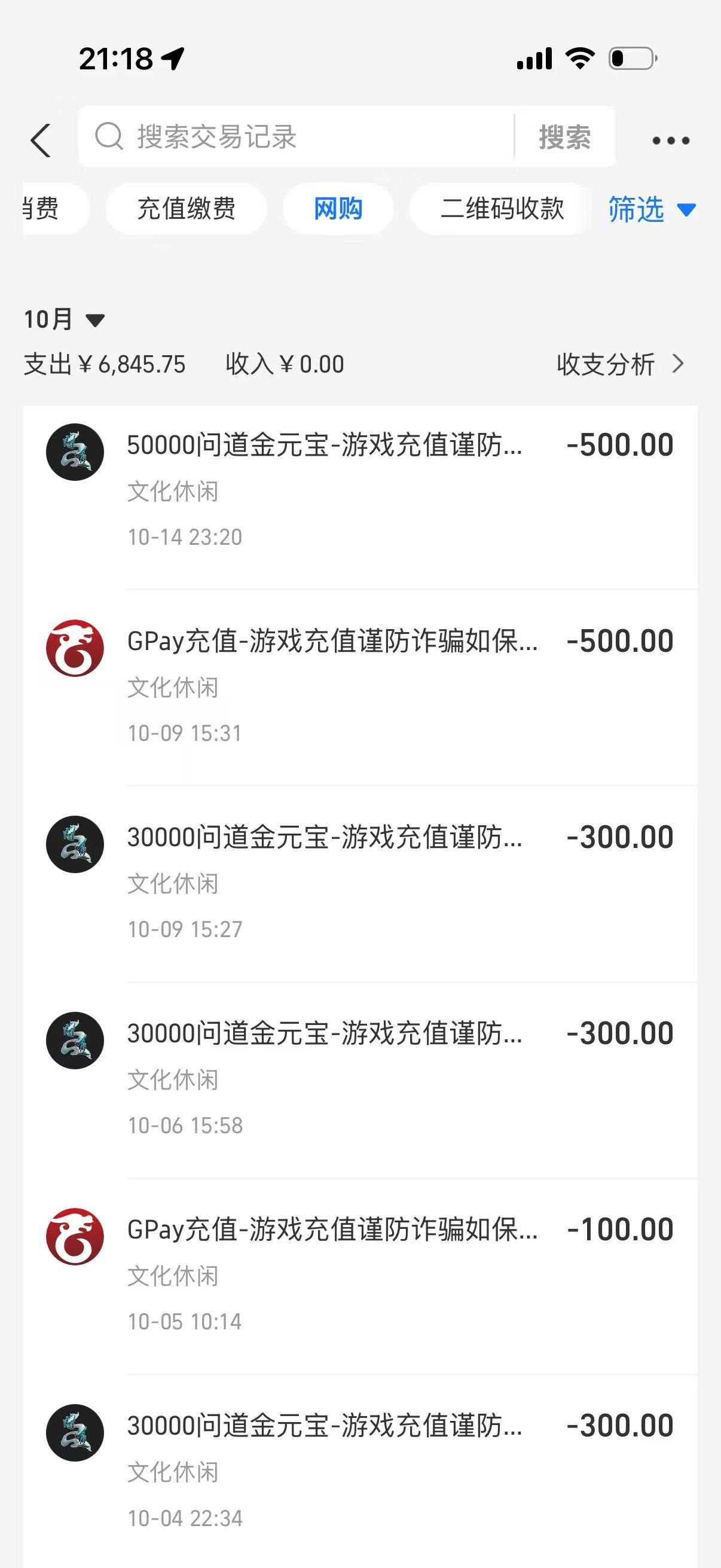
Task: Open the 50000问道金元宝 transaction from 10-14 23:20
Action: click(360, 490)
